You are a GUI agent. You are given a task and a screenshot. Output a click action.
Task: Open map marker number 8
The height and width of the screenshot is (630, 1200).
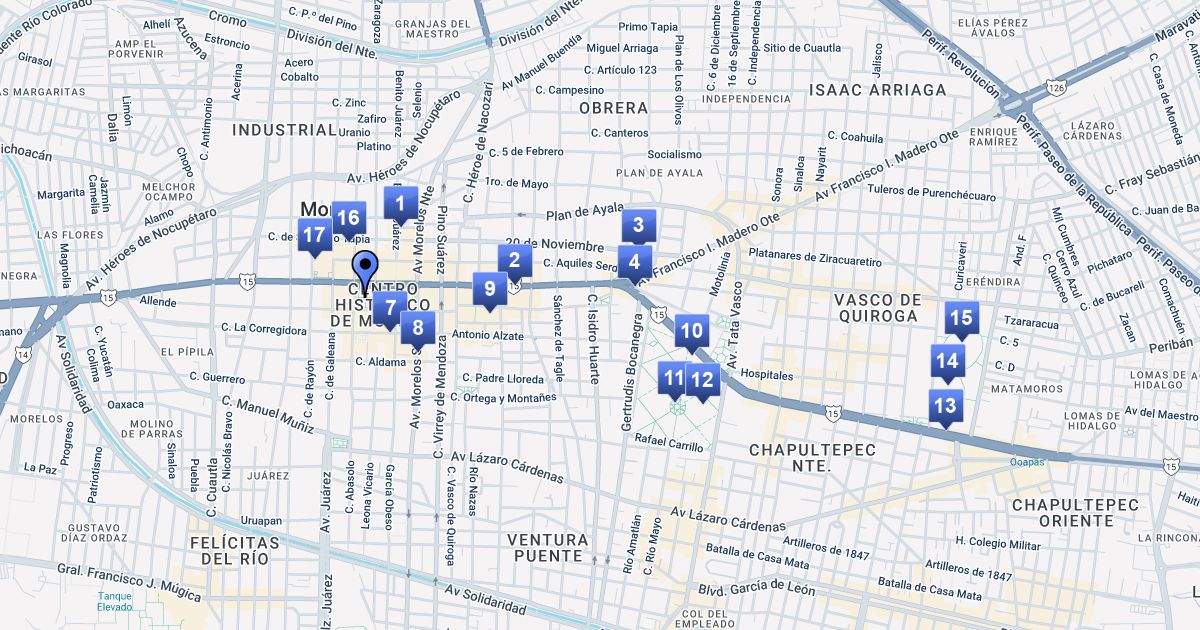418,326
